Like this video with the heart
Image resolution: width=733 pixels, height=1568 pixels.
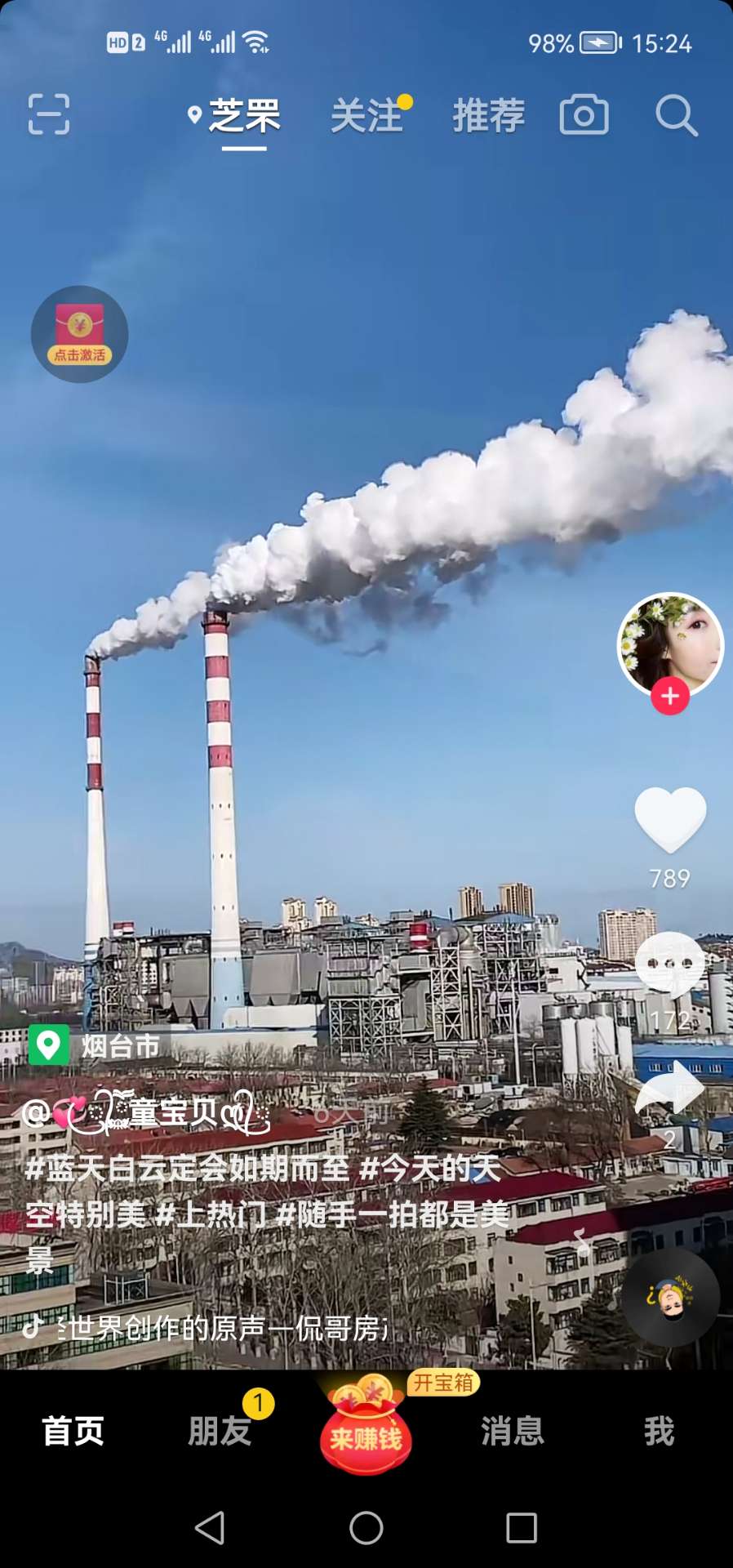coord(670,821)
